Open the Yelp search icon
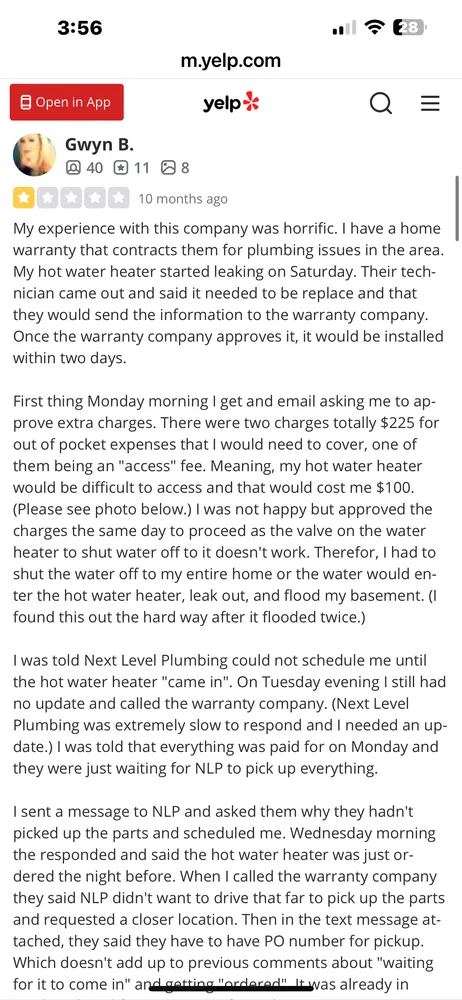 [x=381, y=103]
